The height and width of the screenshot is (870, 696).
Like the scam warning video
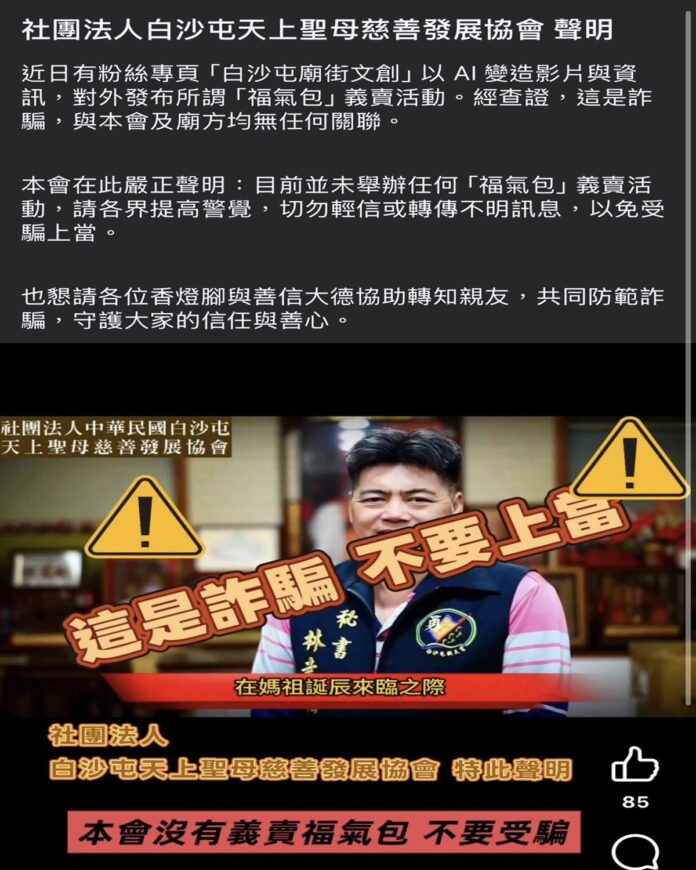[634, 765]
